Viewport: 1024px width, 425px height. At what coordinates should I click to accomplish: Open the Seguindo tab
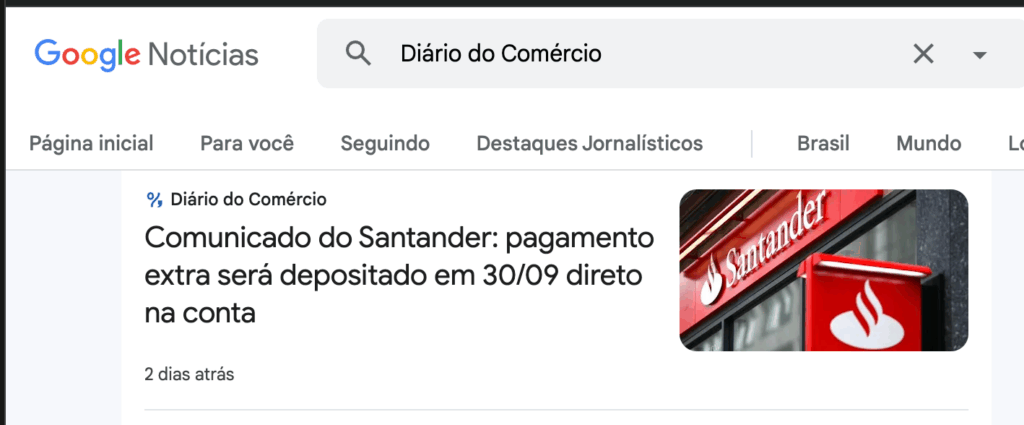click(385, 144)
